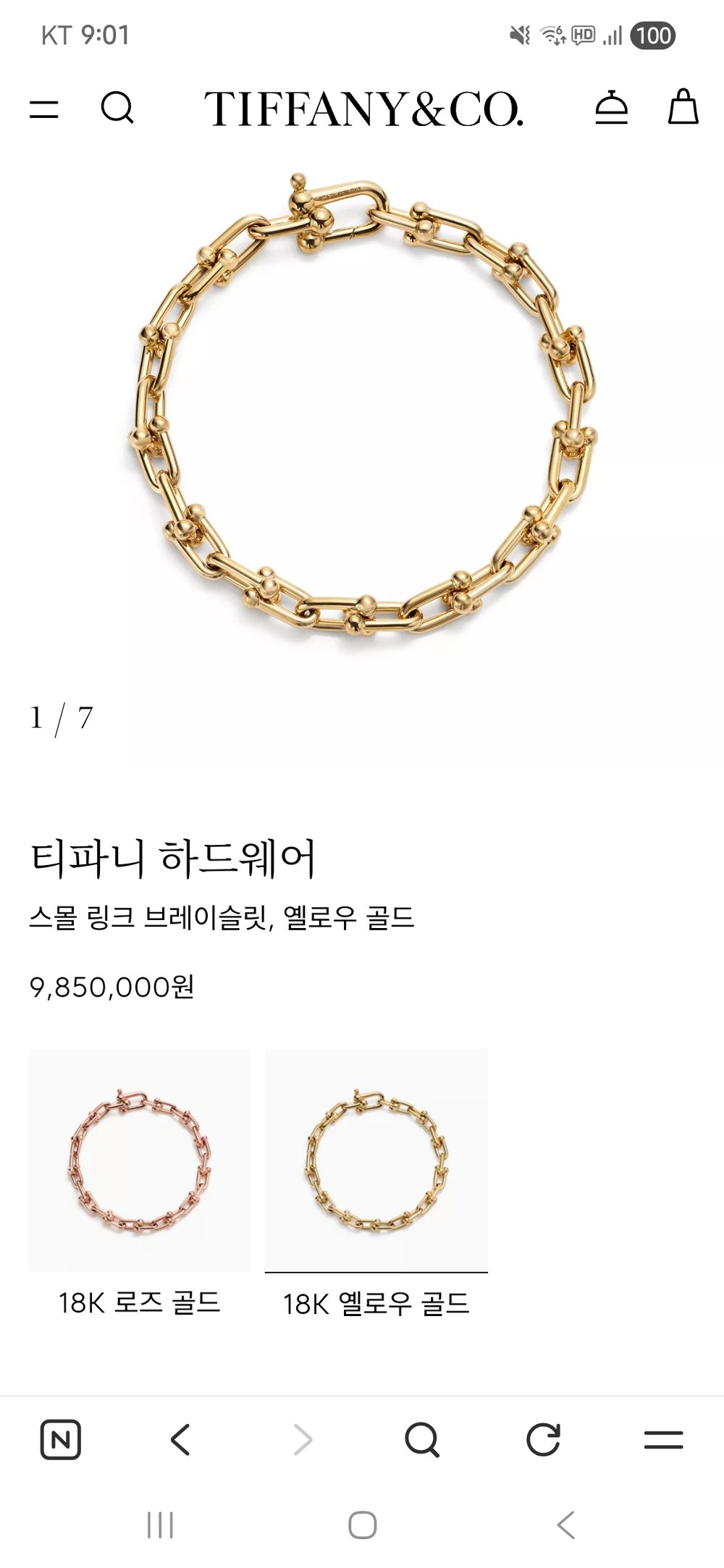The height and width of the screenshot is (1568, 724).
Task: Reload the current page
Action: point(543,1439)
